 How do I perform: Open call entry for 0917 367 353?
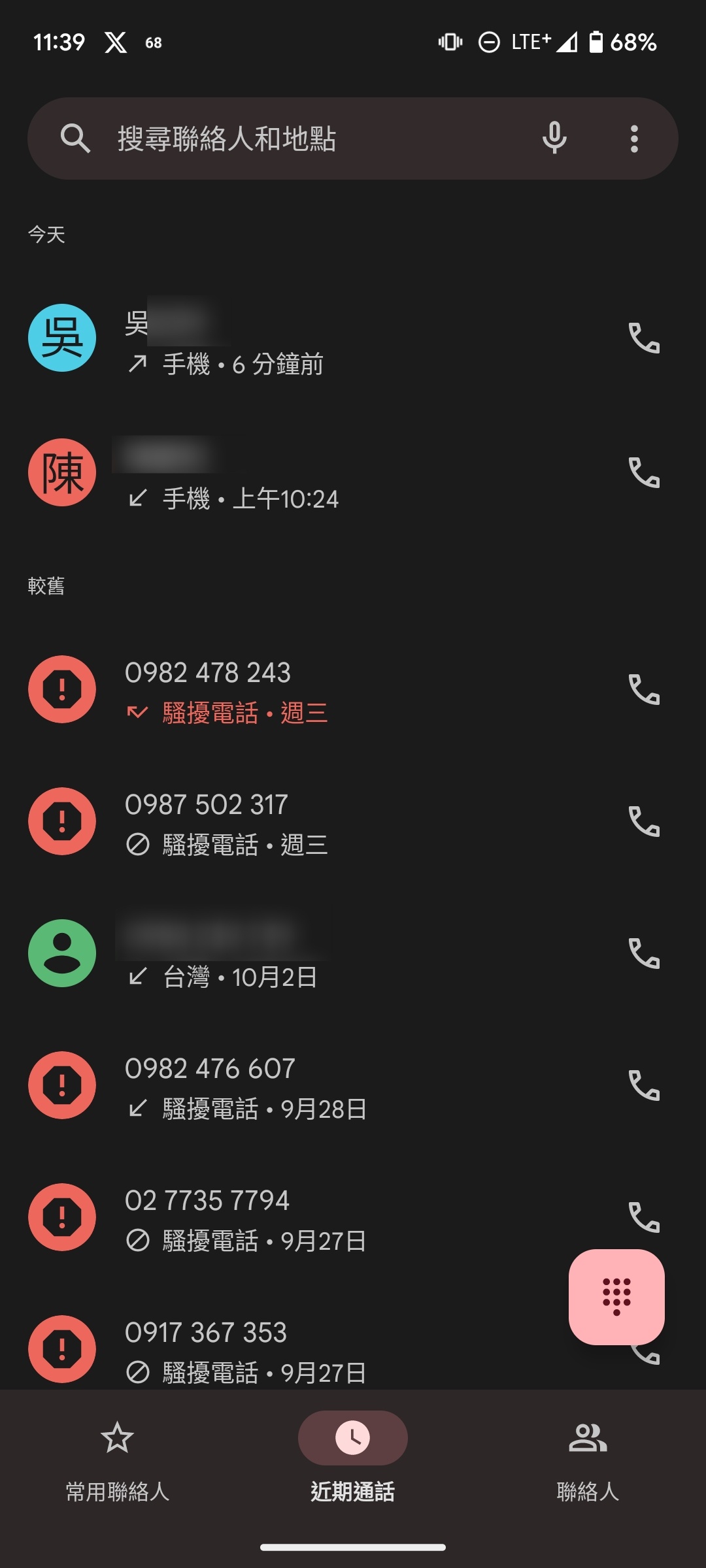click(294, 1350)
